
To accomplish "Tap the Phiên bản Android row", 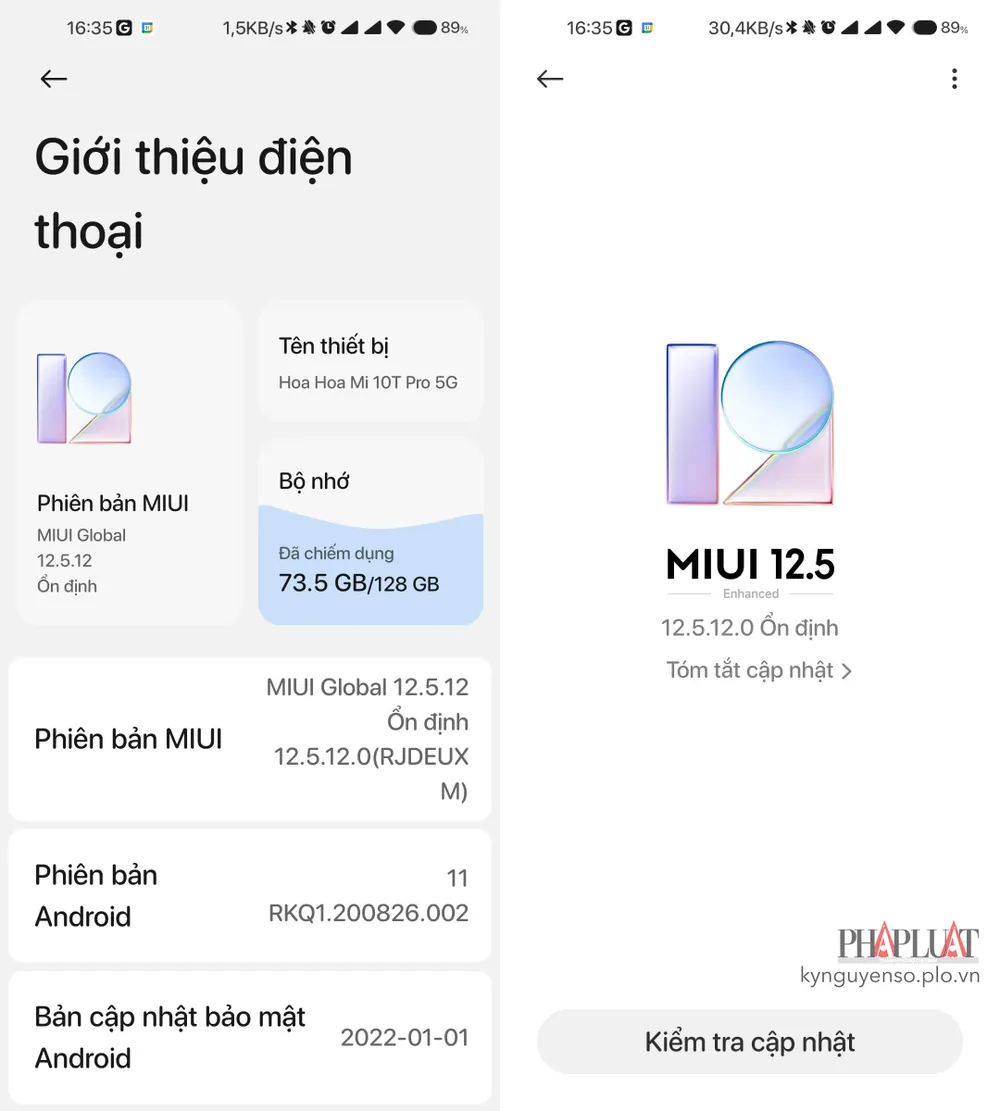I will point(250,895).
